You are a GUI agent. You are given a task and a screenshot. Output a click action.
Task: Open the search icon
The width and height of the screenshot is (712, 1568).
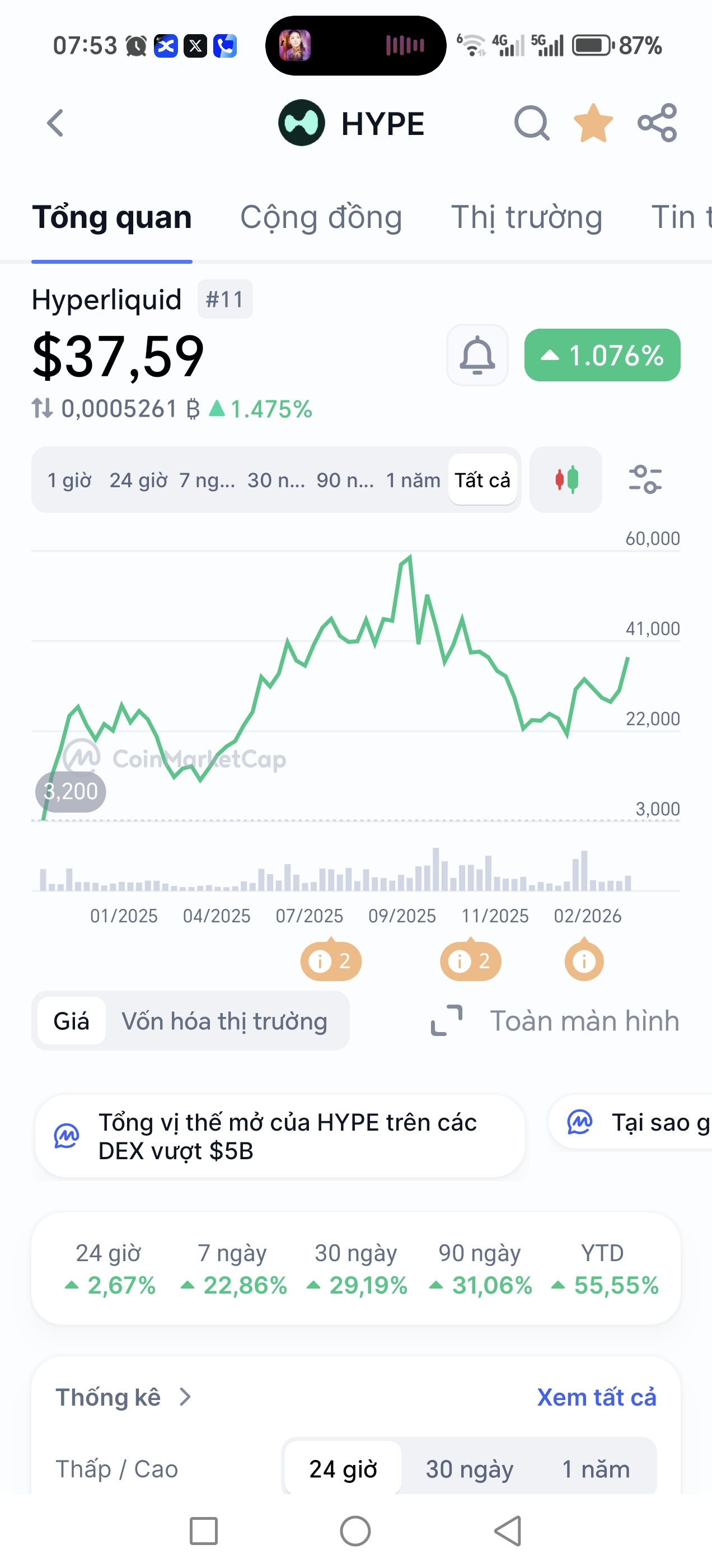[531, 123]
